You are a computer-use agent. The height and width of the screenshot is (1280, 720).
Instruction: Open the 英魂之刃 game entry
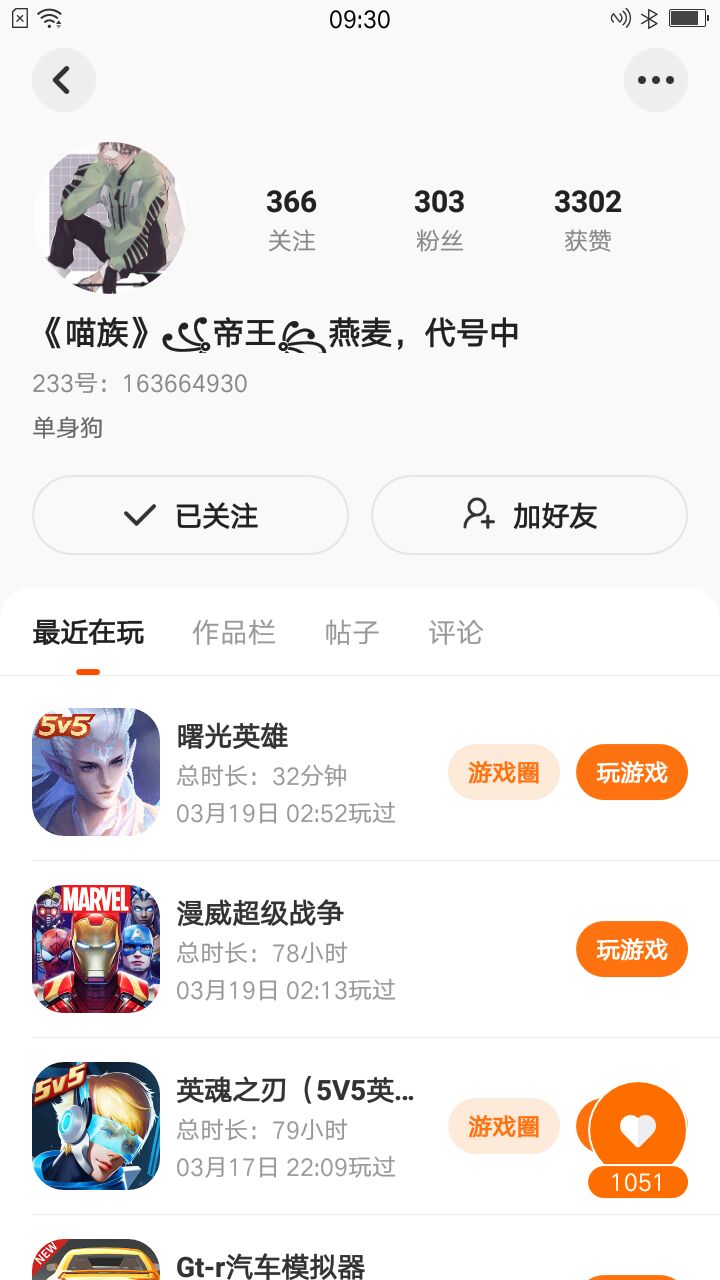[x=295, y=1090]
